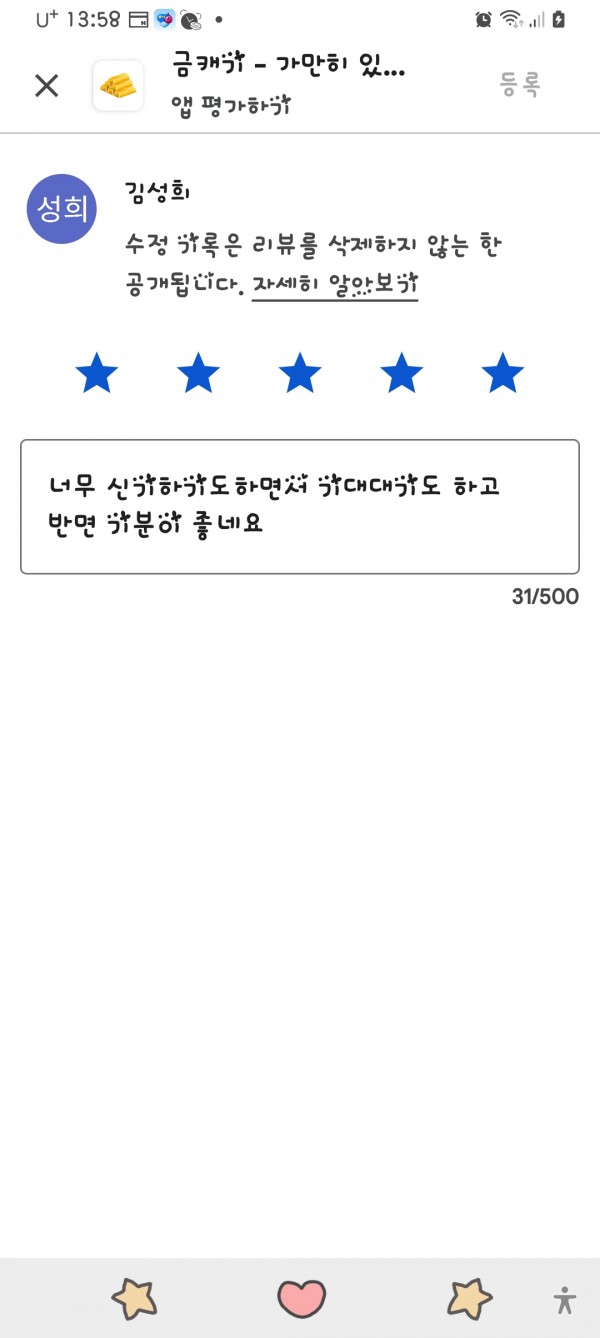
Task: Edit the review text field
Action: tap(300, 507)
